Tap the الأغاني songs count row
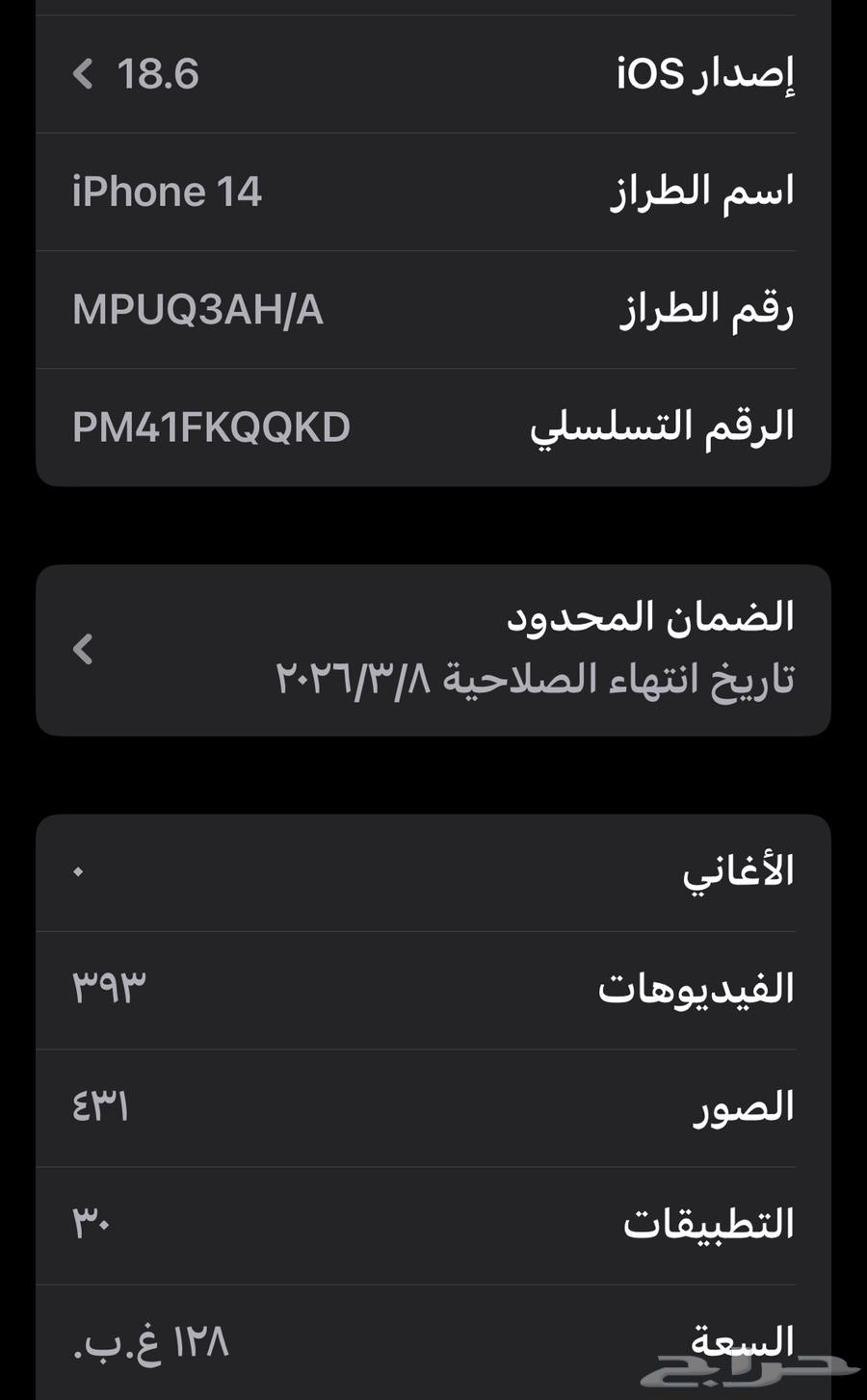 tap(433, 870)
